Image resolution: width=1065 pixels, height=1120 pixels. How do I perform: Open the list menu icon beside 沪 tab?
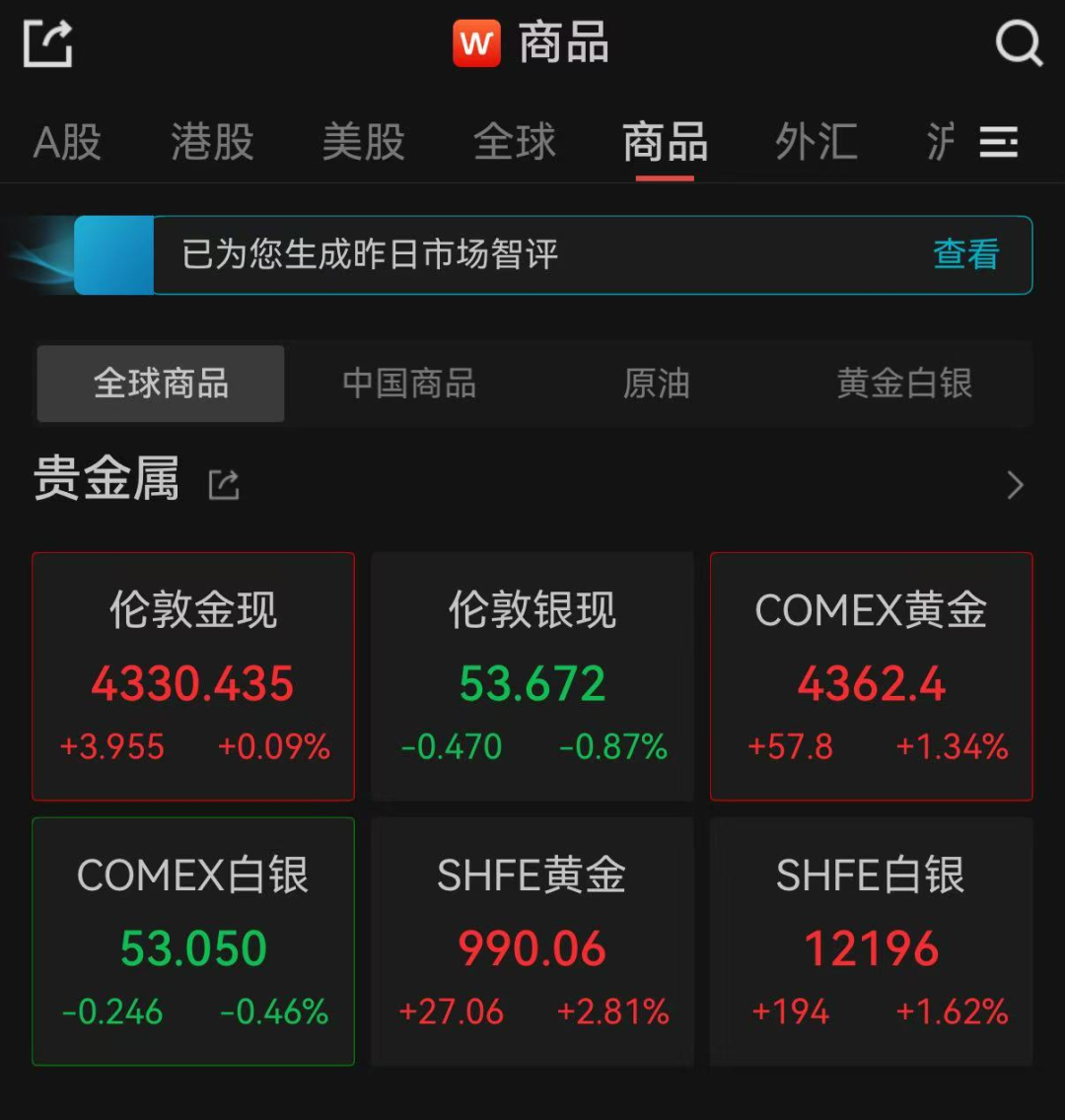click(x=1000, y=143)
